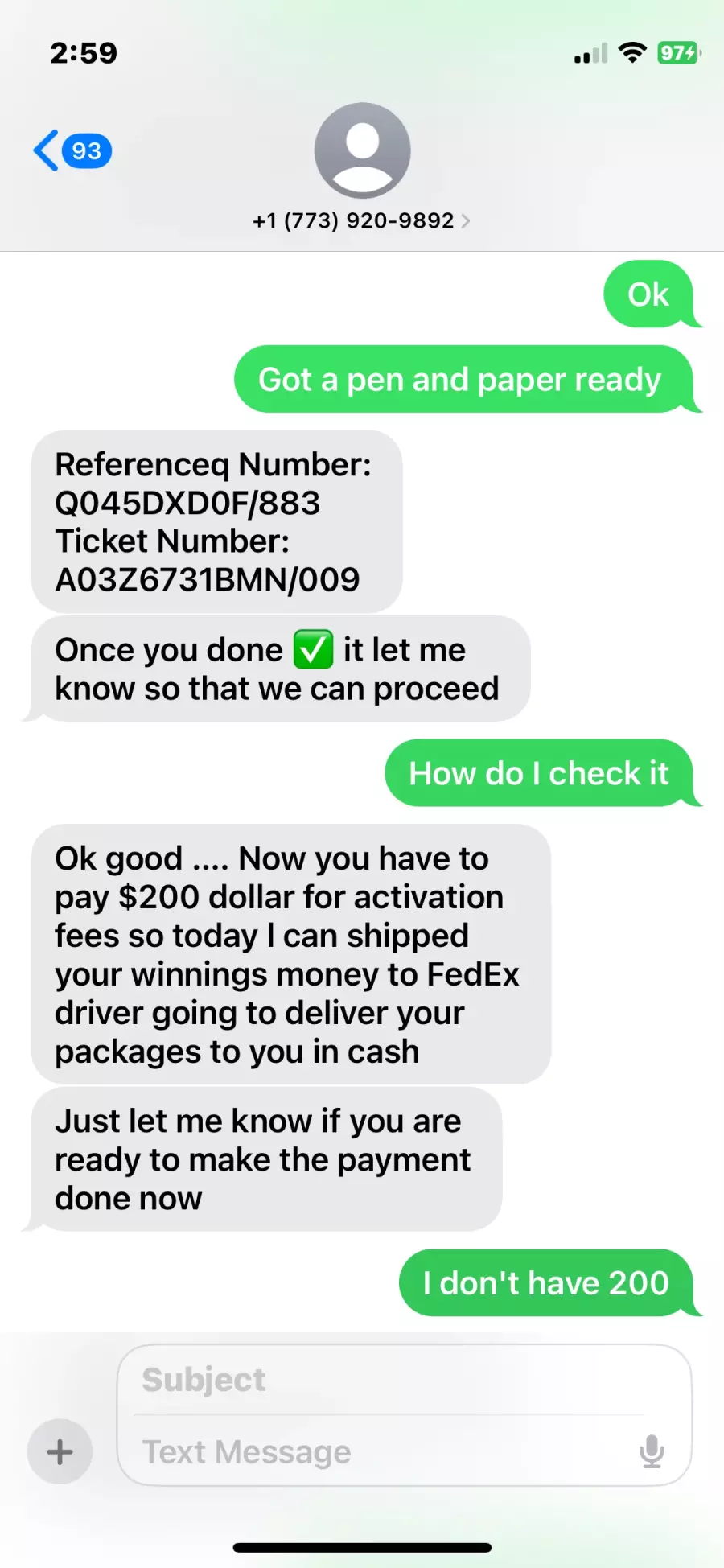This screenshot has width=724, height=1568.
Task: Start dictation with the microphone icon
Action: [652, 1451]
